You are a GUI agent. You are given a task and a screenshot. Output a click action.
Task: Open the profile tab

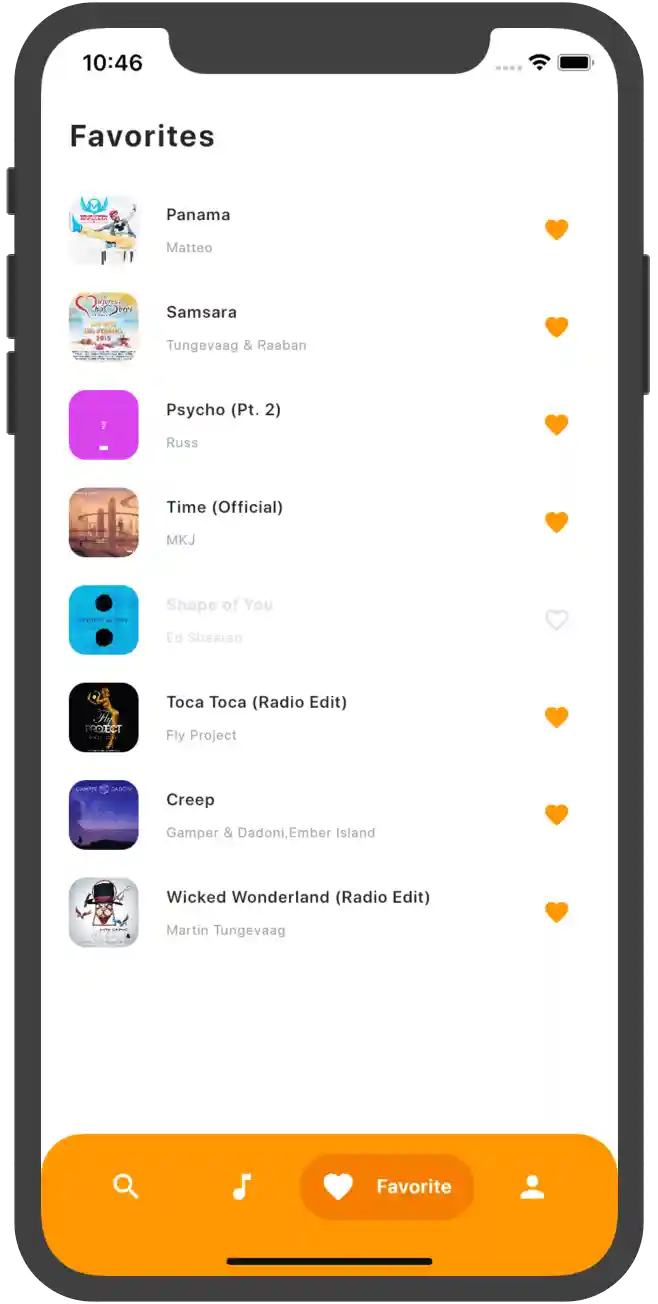click(532, 1187)
